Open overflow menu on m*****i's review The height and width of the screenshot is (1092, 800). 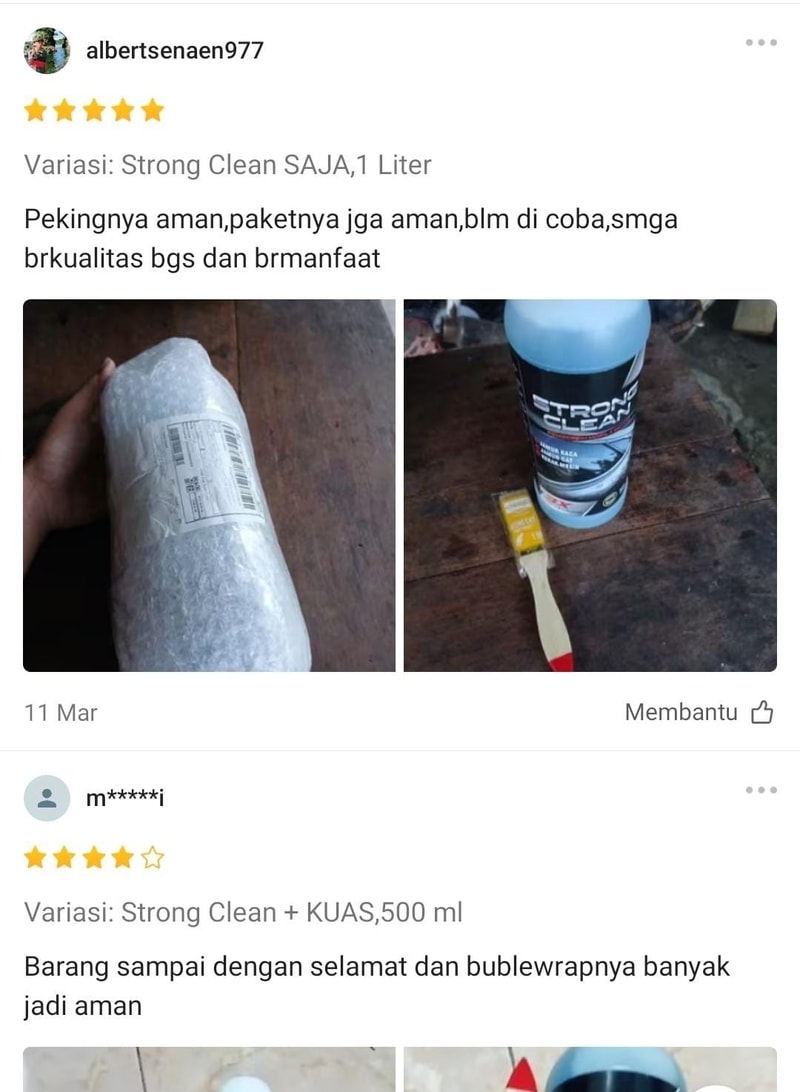pos(760,790)
